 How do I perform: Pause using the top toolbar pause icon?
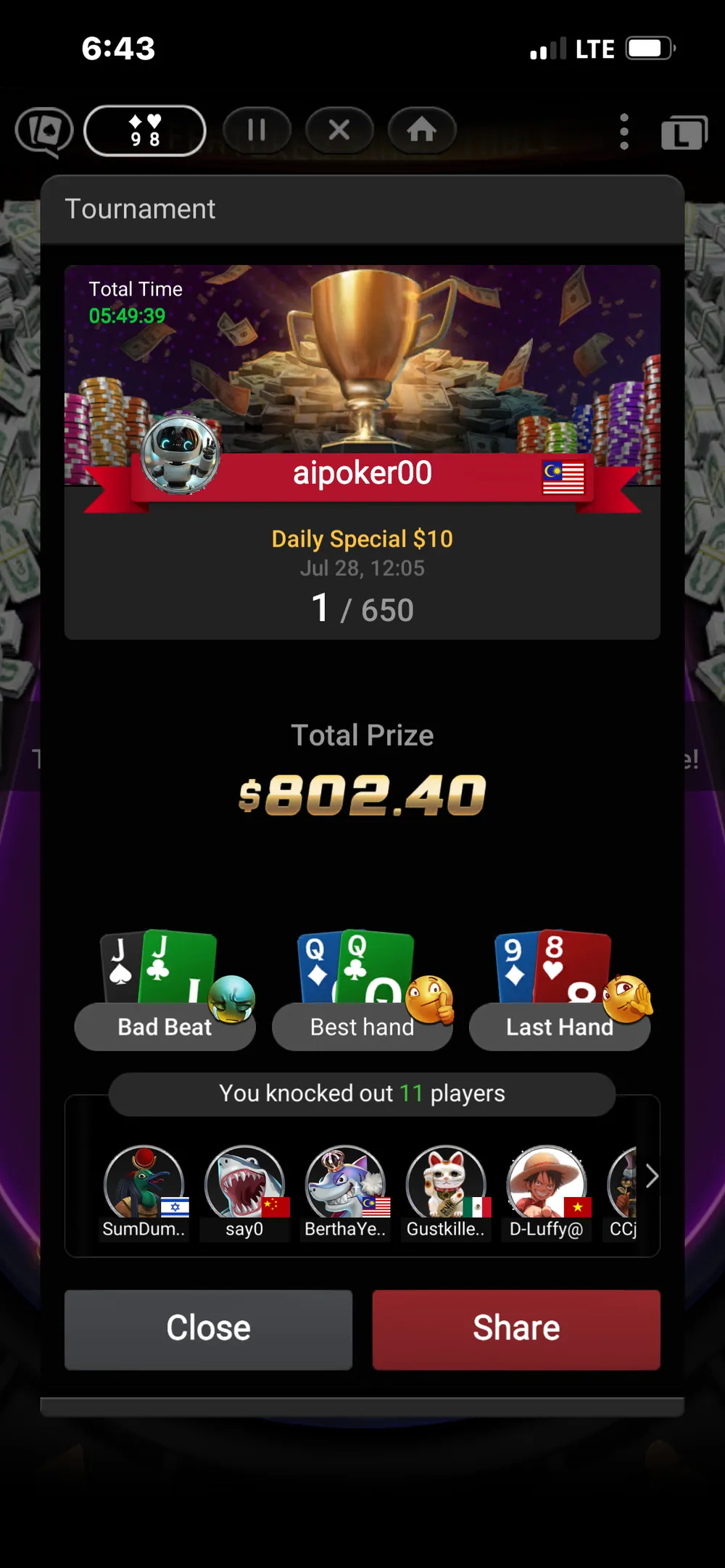click(257, 130)
